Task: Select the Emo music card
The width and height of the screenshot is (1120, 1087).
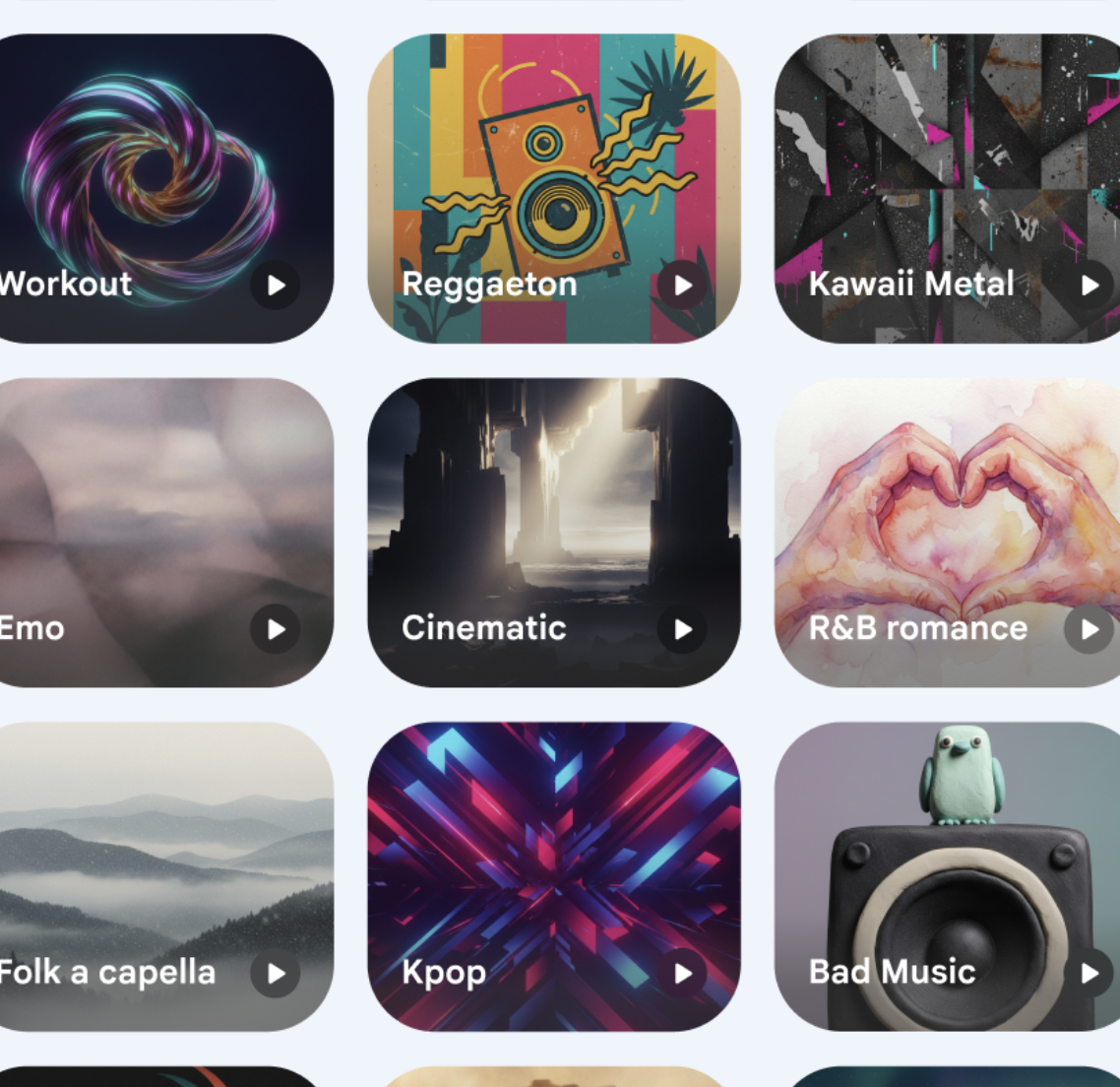Action: point(157,512)
